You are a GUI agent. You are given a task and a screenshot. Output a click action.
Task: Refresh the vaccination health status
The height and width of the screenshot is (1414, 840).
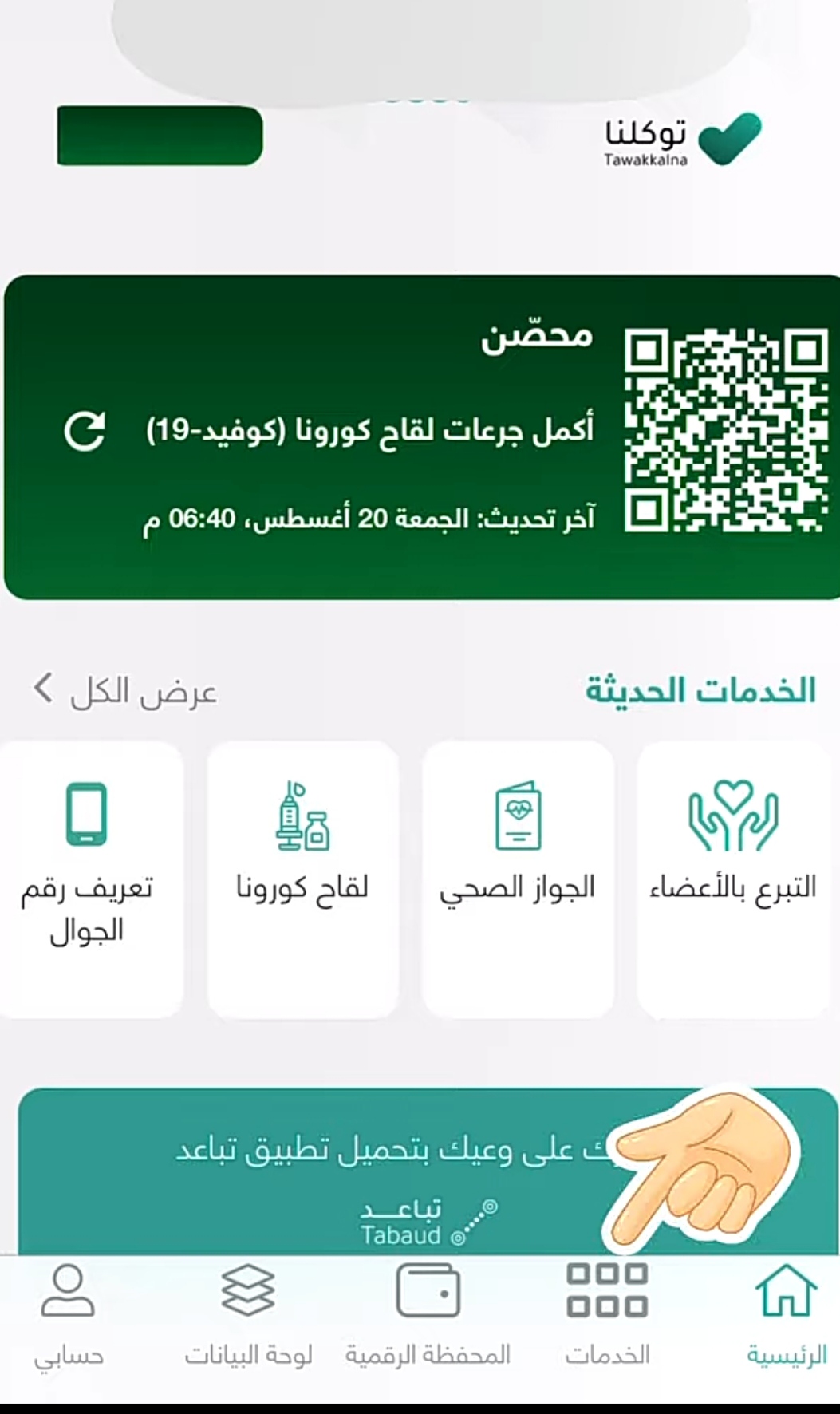[x=85, y=431]
